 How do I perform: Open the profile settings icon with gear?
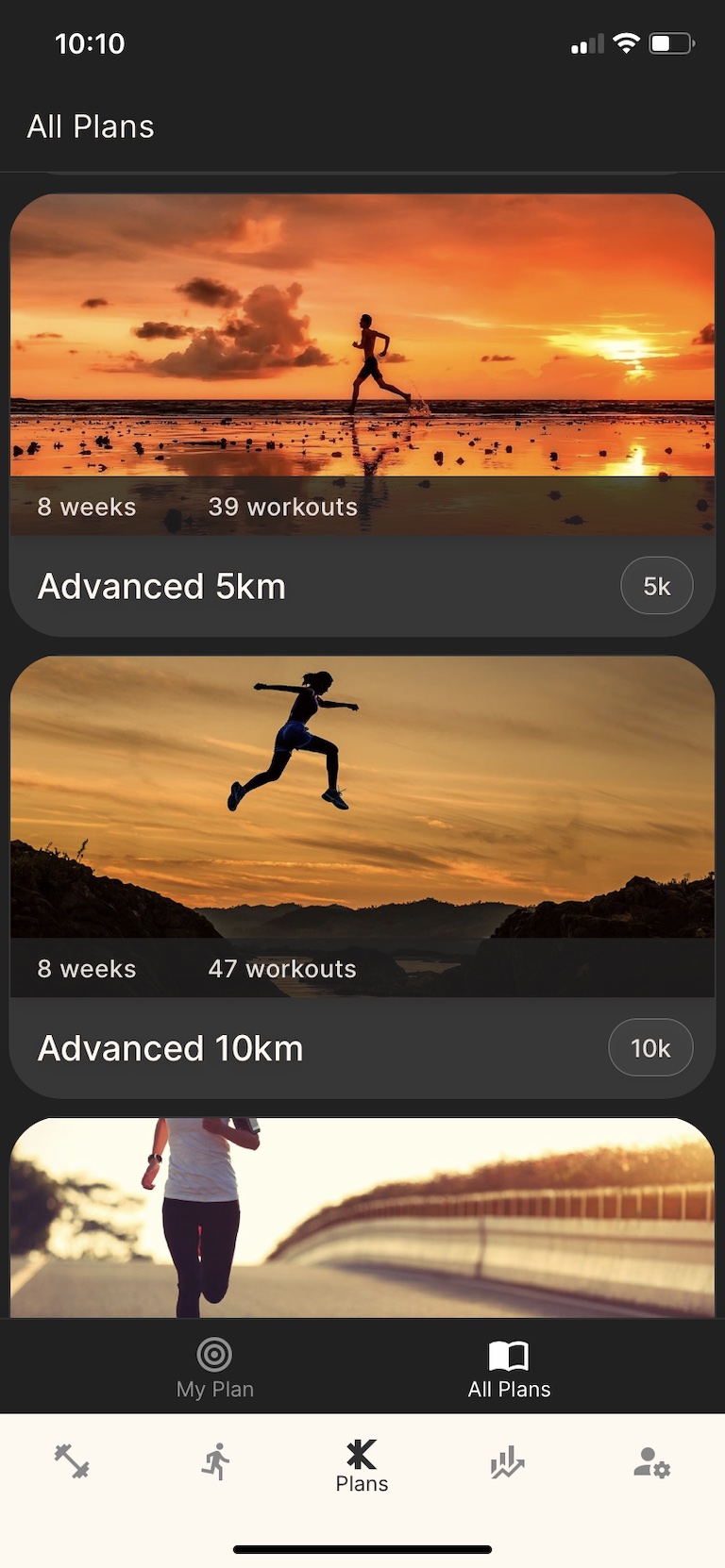click(x=652, y=1462)
